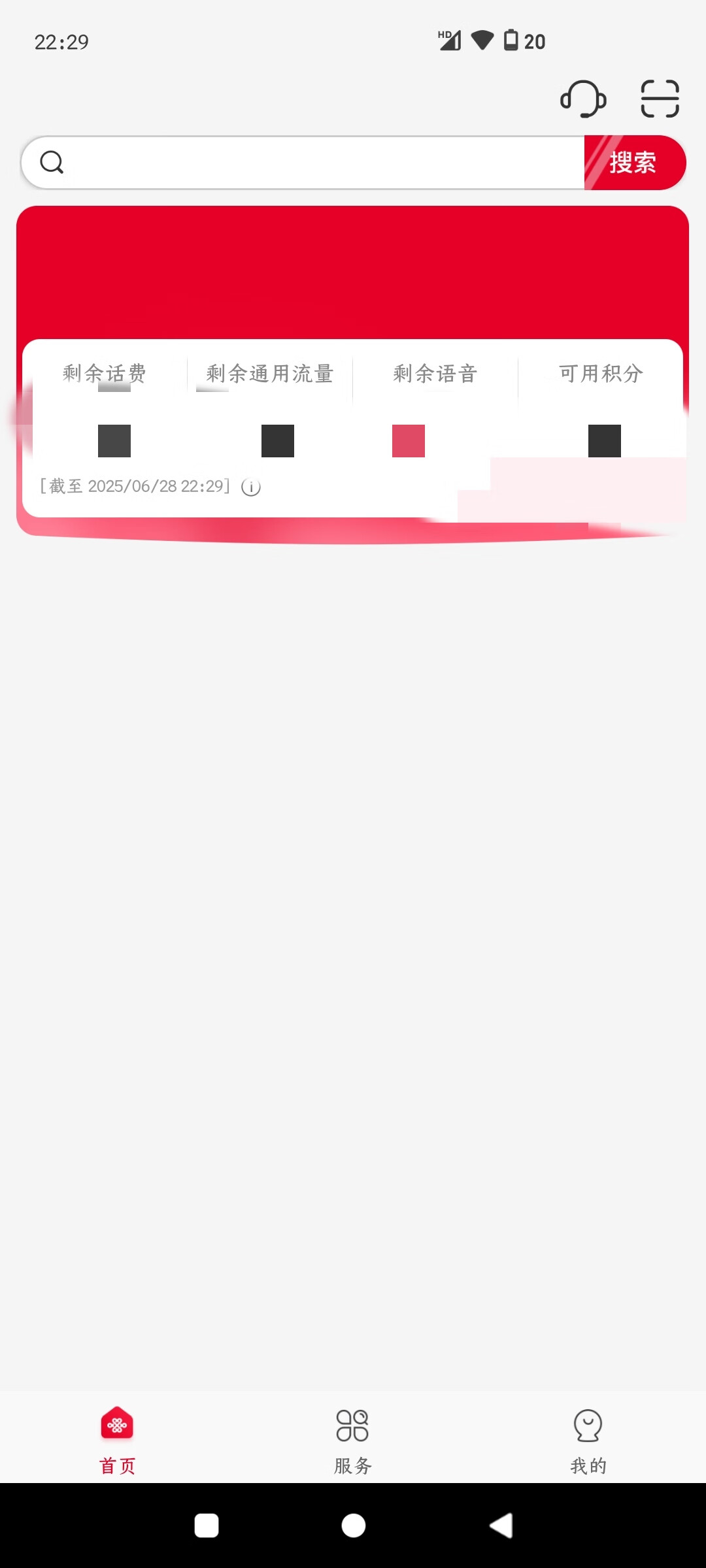
Task: View 剩余语音 remaining voice minutes
Action: [x=435, y=374]
